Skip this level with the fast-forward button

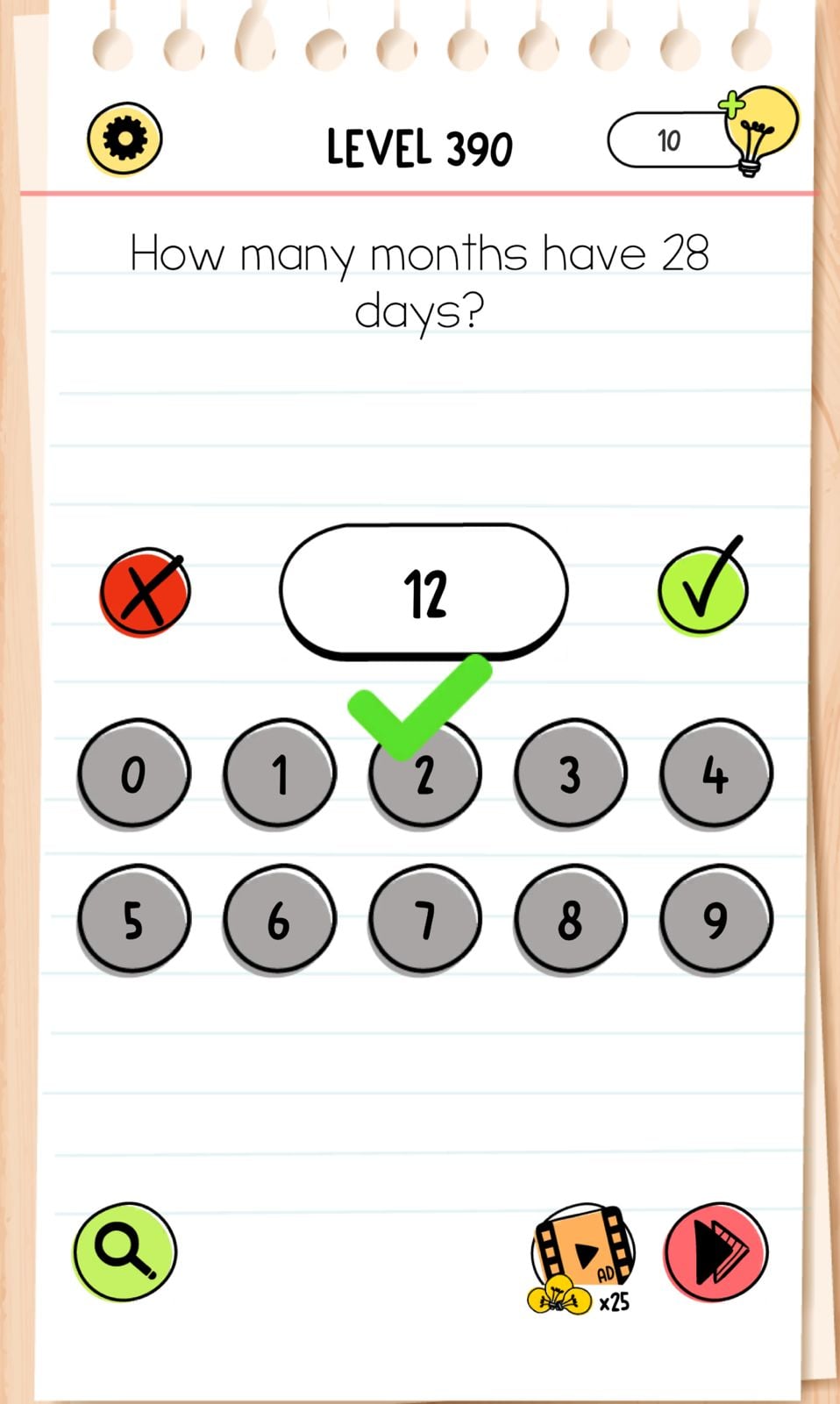click(x=715, y=1252)
